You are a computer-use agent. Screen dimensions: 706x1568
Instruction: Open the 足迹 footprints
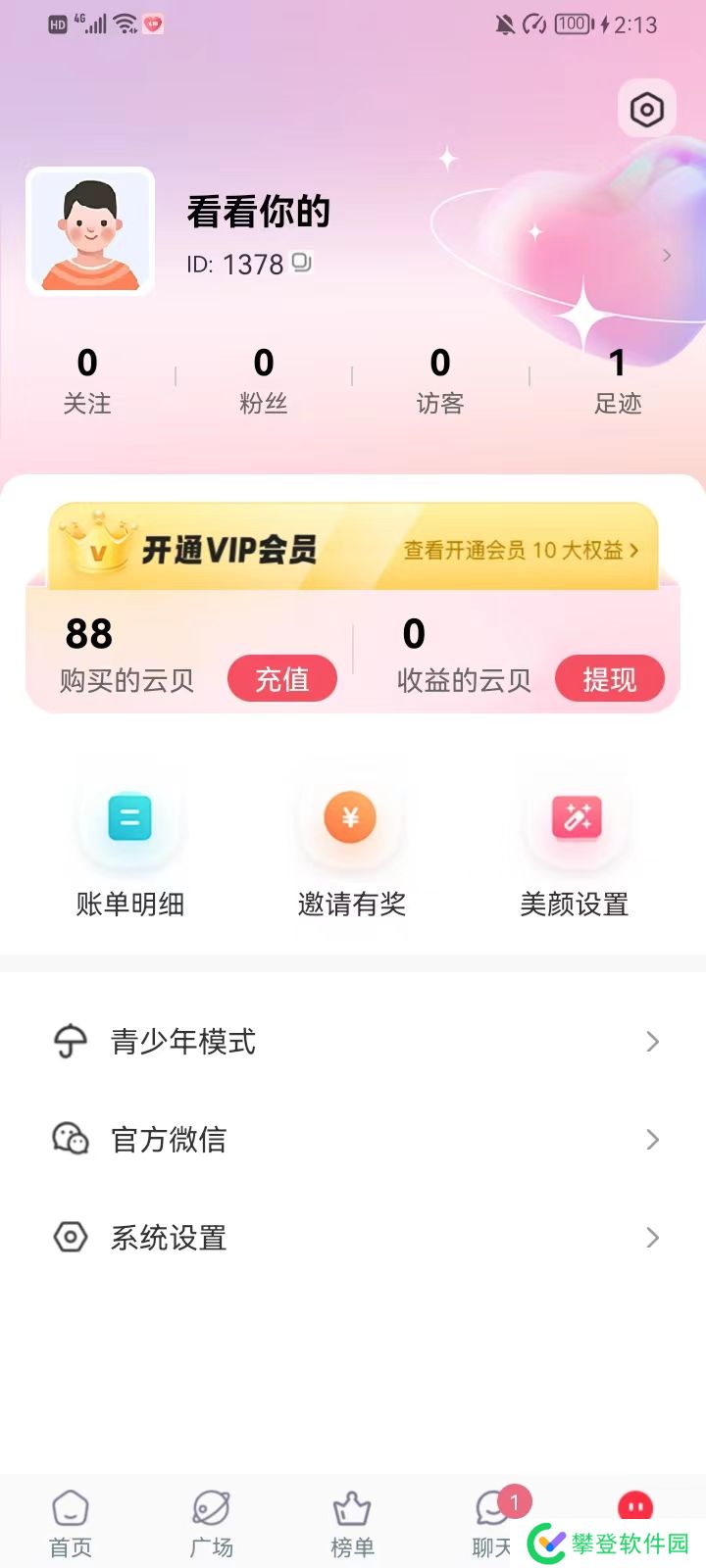(617, 380)
